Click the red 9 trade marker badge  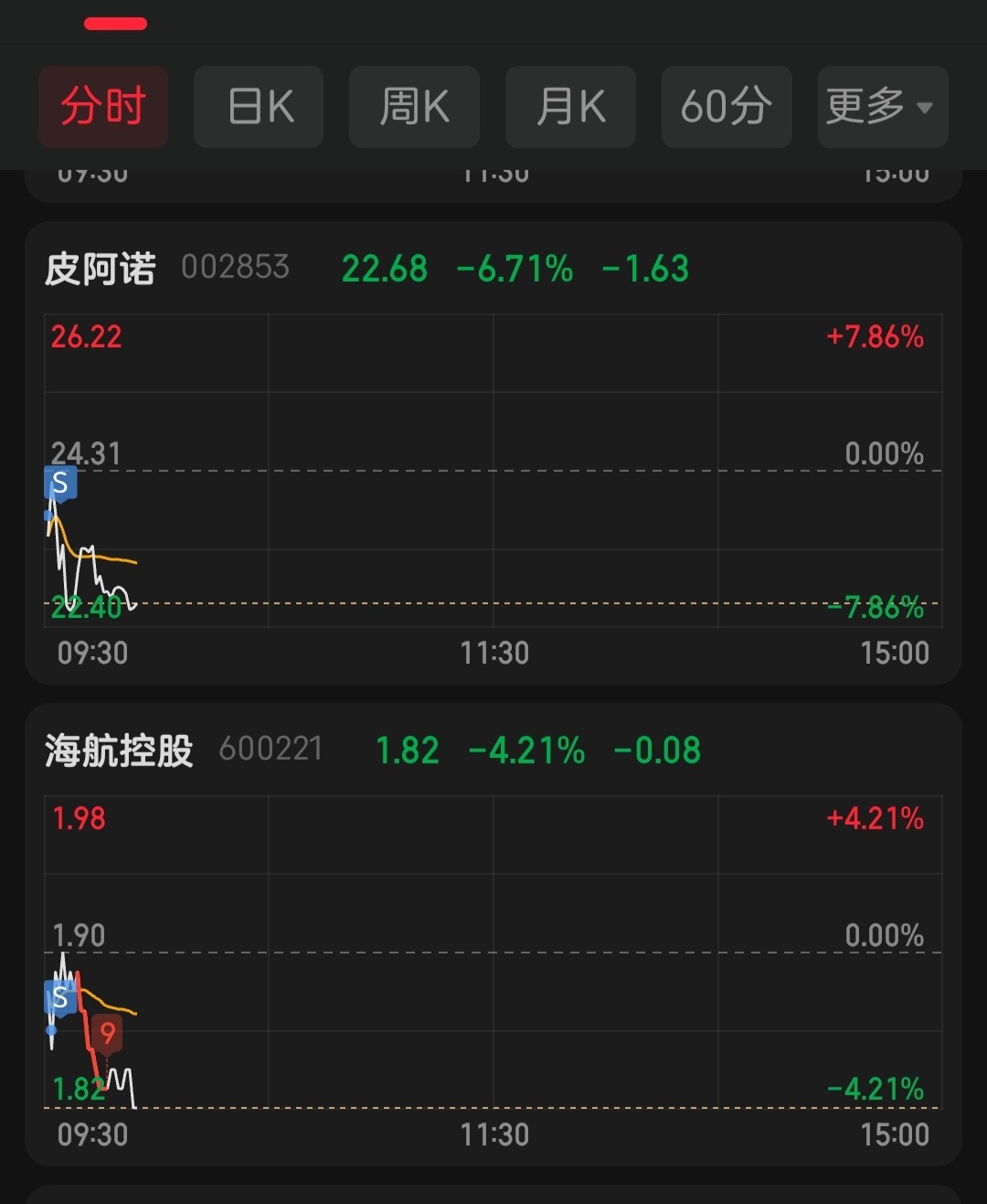tap(106, 1034)
